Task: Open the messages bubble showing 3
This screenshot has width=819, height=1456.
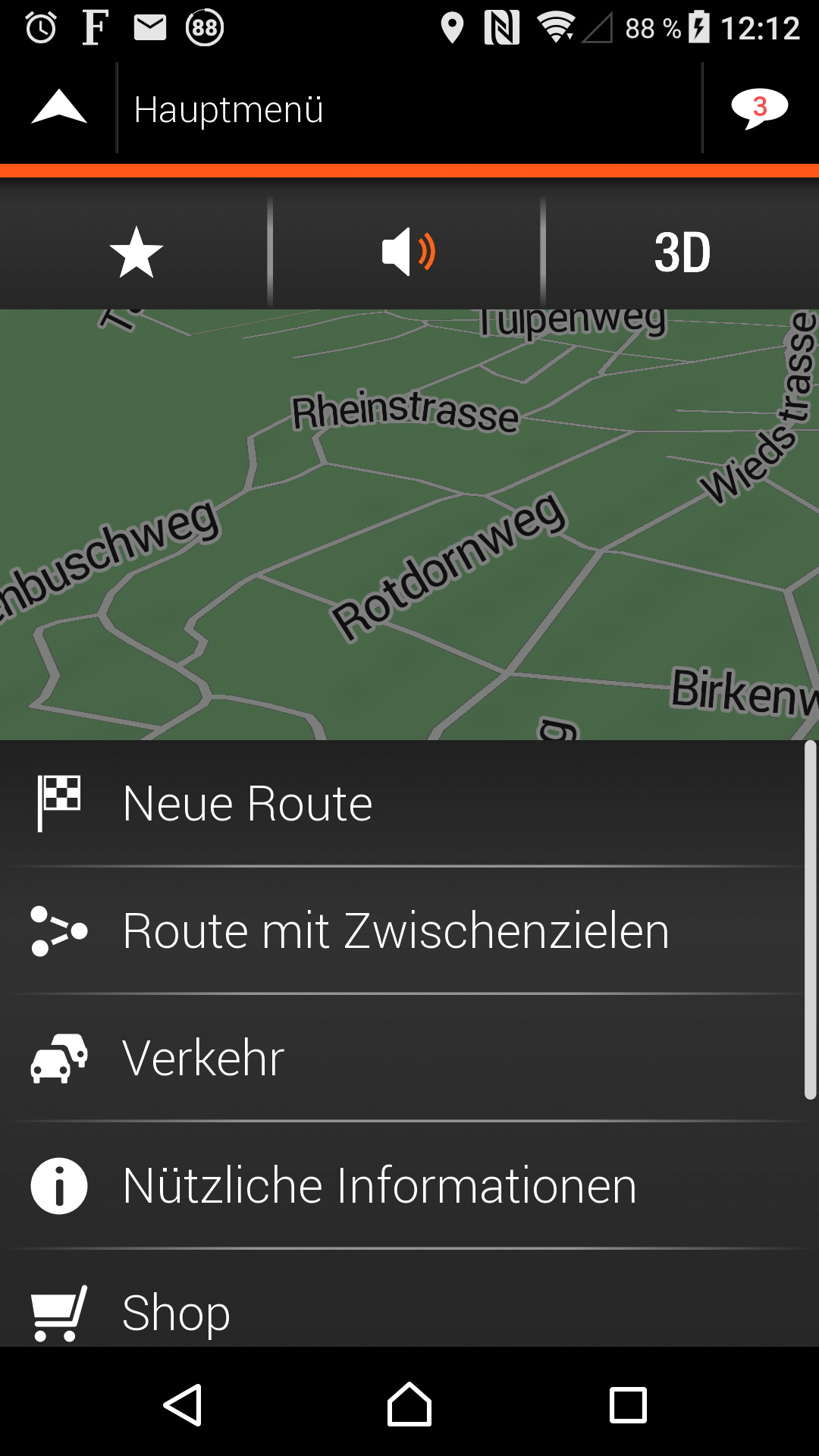Action: (759, 108)
